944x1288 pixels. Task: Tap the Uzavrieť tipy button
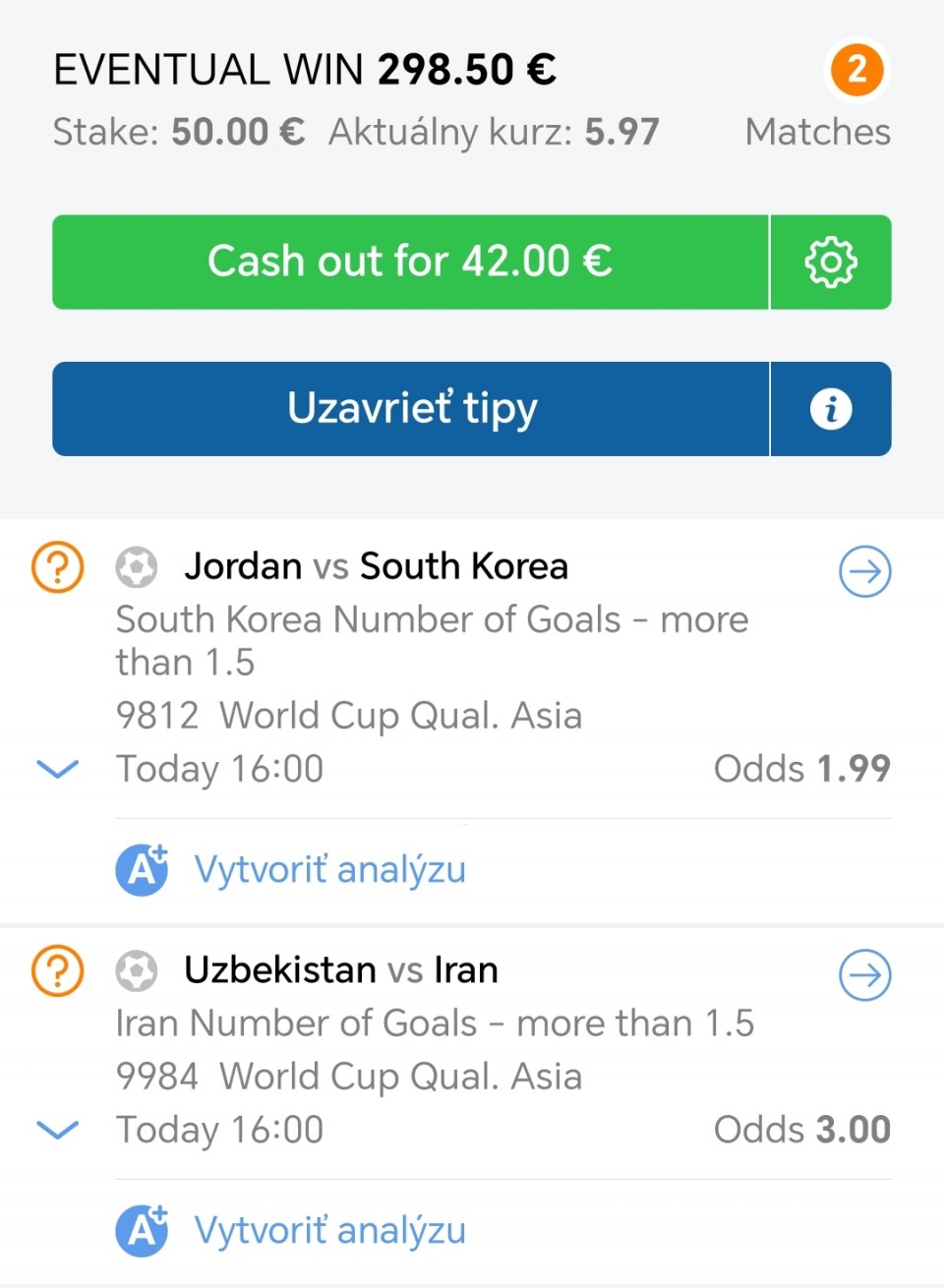pos(410,409)
